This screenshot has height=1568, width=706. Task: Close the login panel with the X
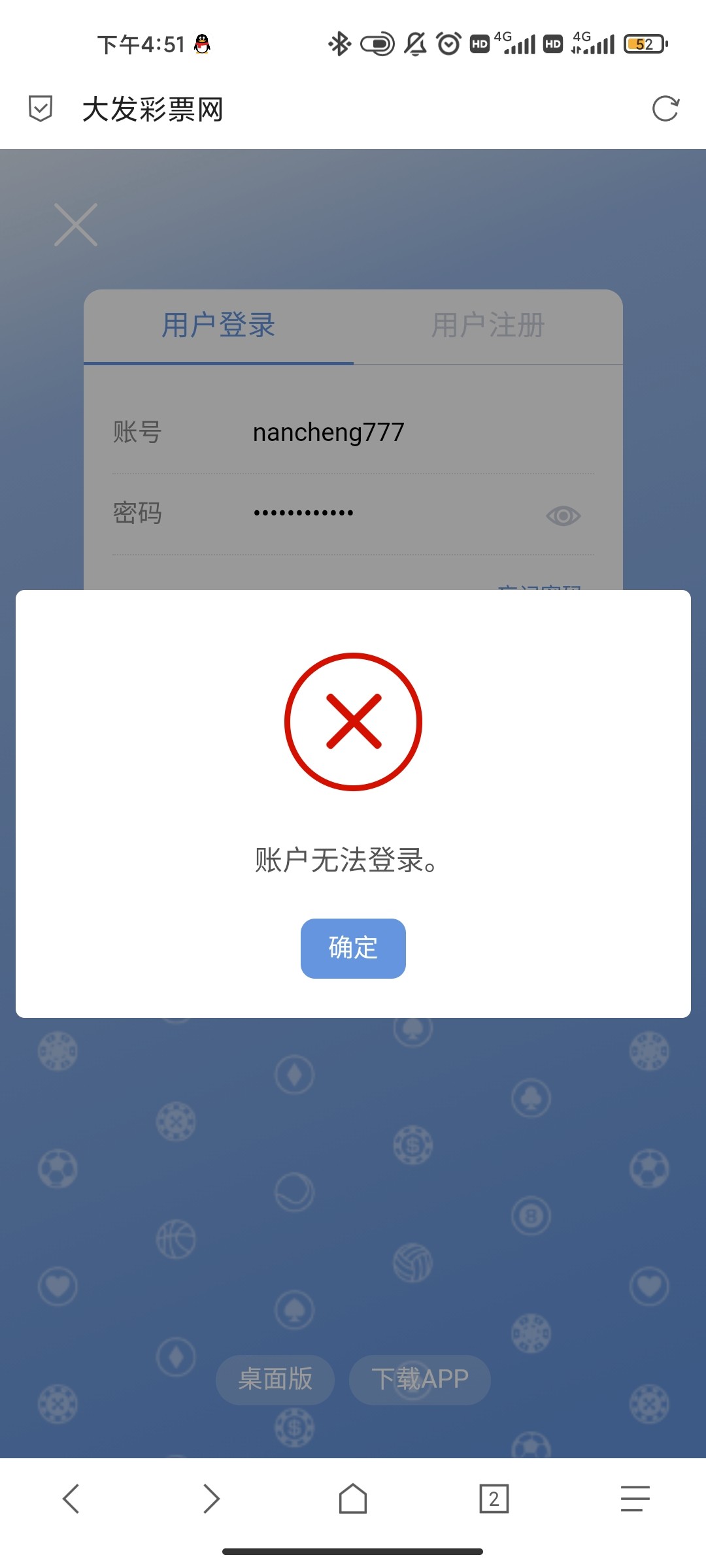(x=76, y=225)
